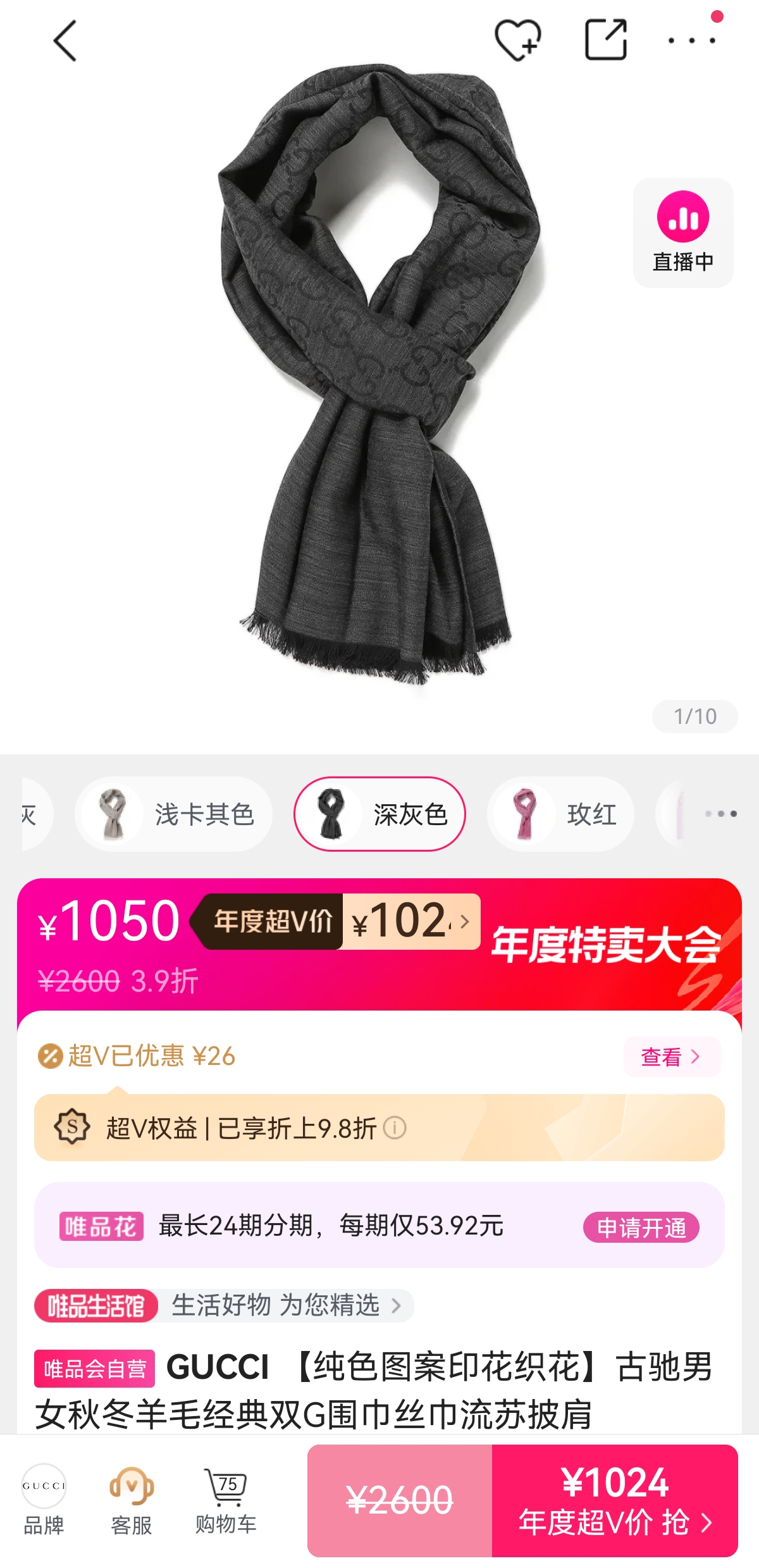Image resolution: width=759 pixels, height=1568 pixels.
Task: Open the 超V权益 info icon
Action: [x=395, y=1128]
